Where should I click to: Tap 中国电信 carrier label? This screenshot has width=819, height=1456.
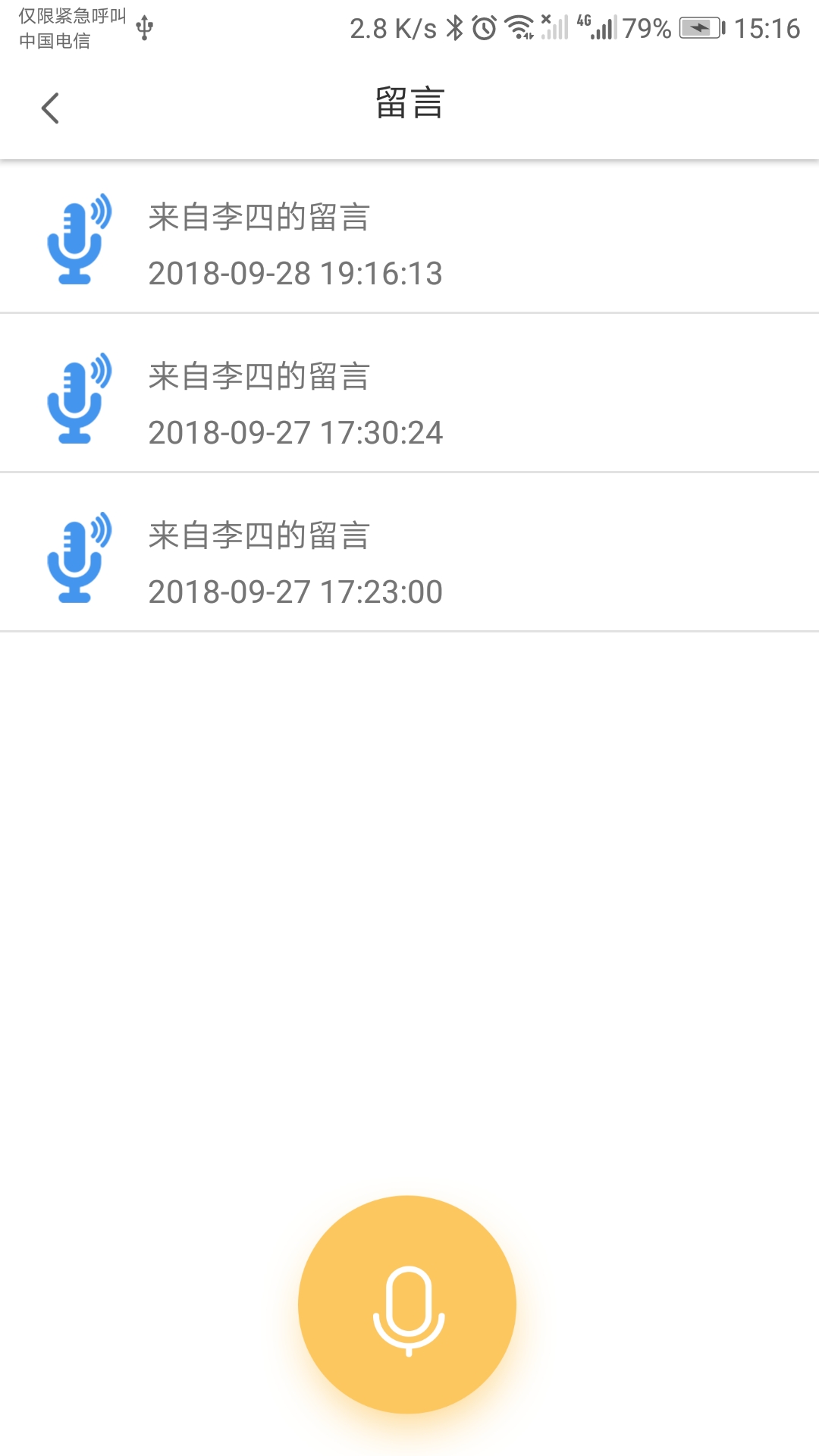[55, 42]
